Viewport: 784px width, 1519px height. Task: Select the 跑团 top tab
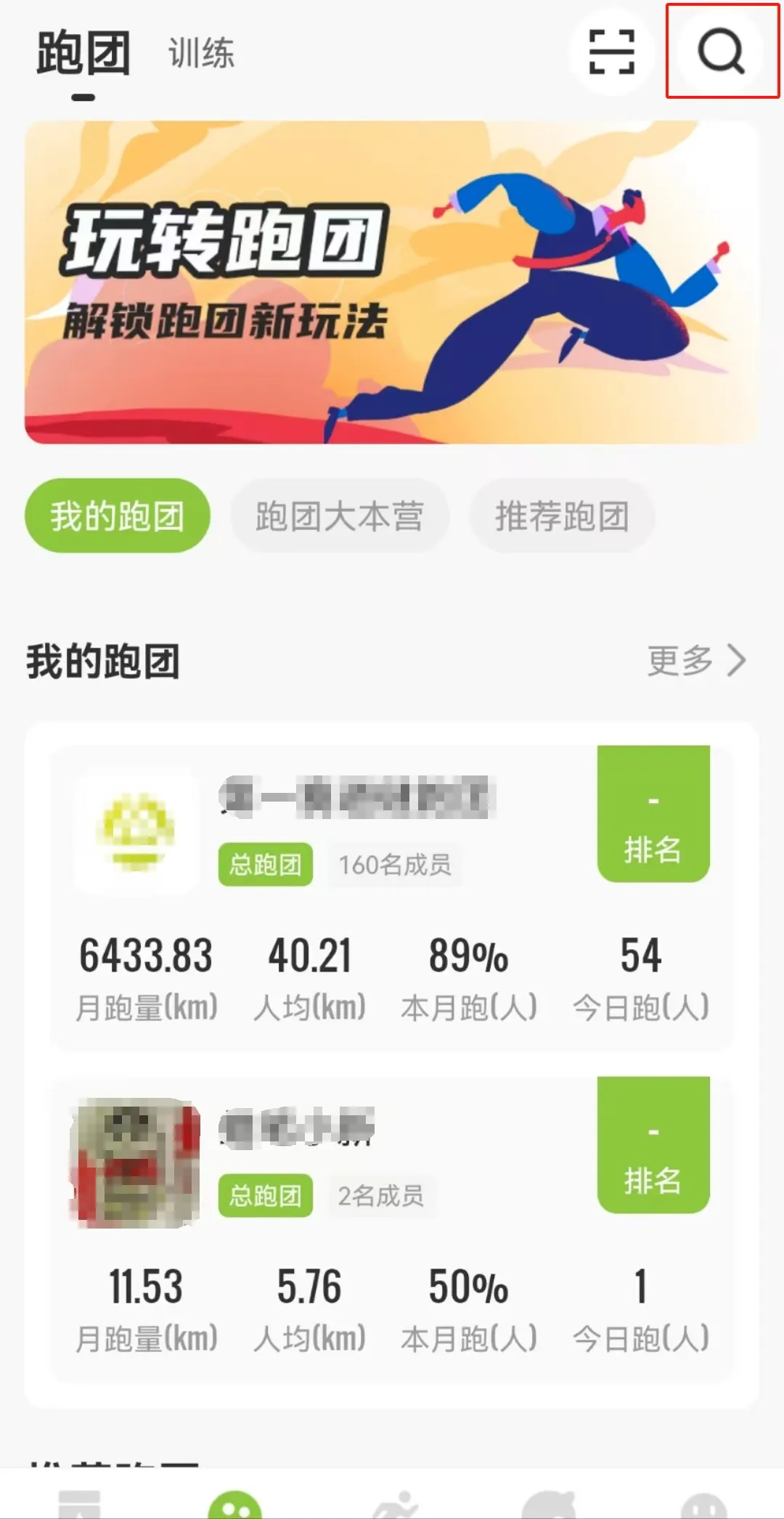coord(83,53)
